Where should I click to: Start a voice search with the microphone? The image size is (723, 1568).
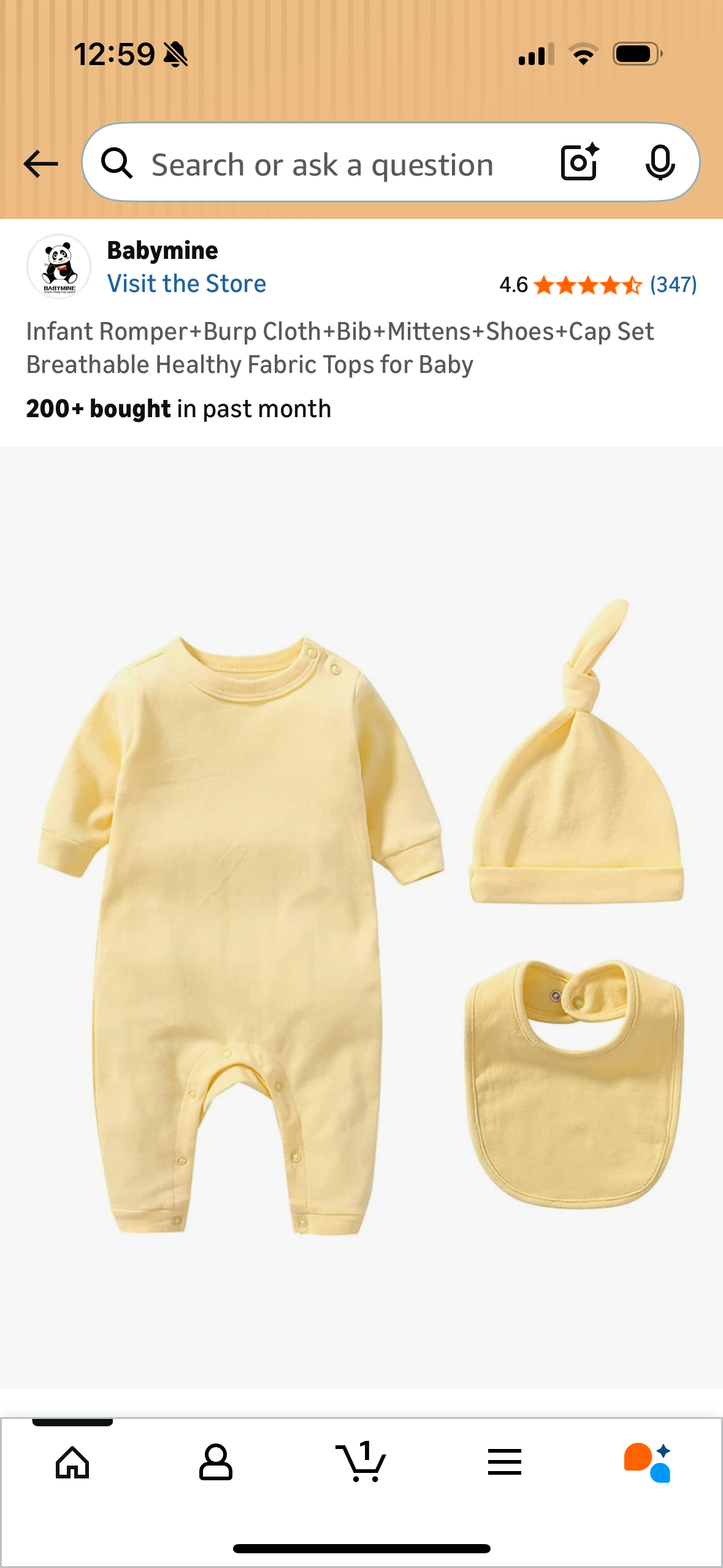(x=660, y=163)
